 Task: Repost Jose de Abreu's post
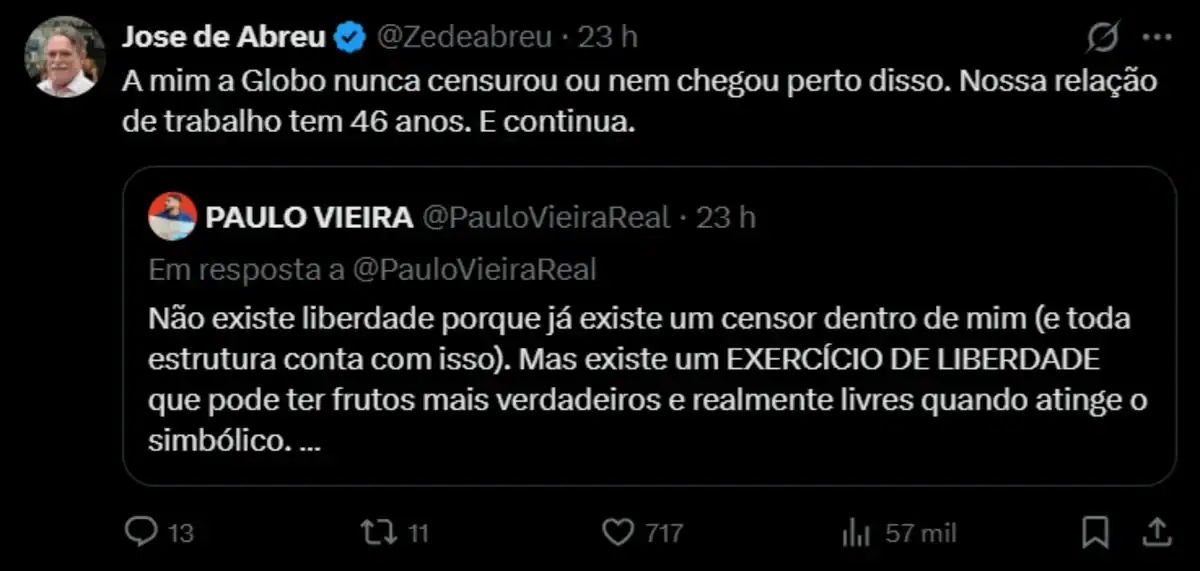point(375,532)
